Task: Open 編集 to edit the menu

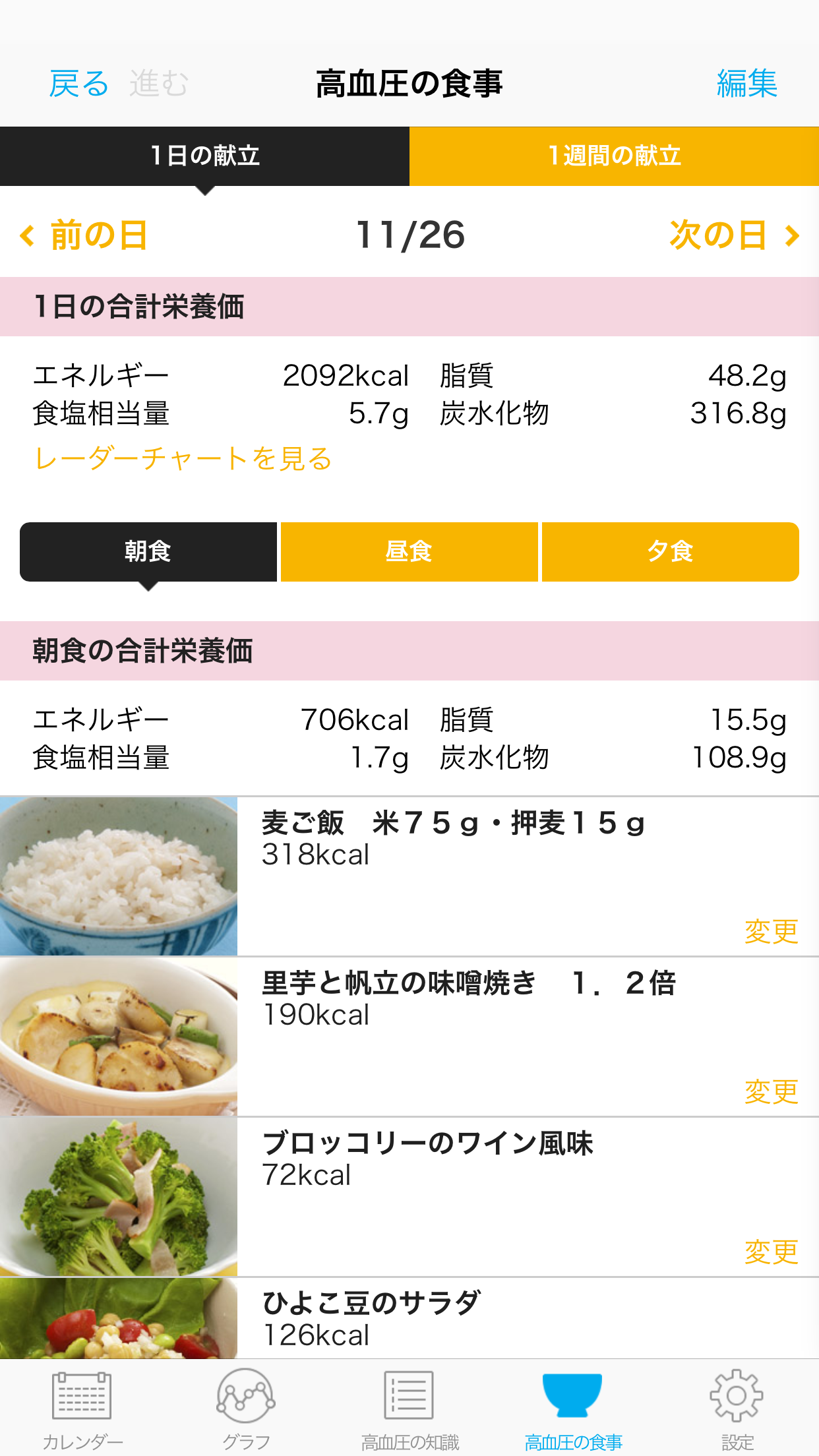Action: 746,84
